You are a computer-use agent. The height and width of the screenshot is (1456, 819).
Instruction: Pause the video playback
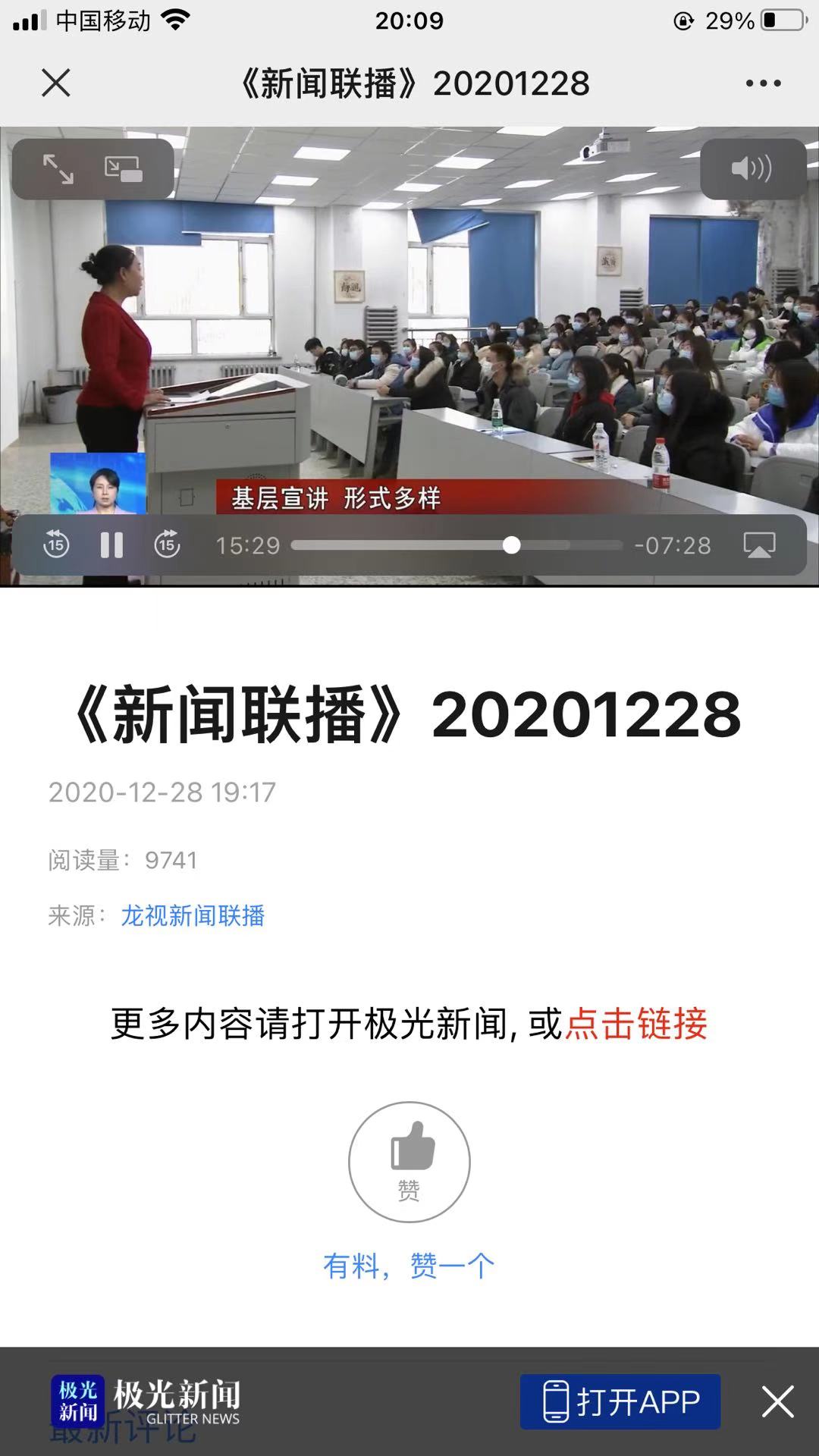pyautogui.click(x=111, y=544)
